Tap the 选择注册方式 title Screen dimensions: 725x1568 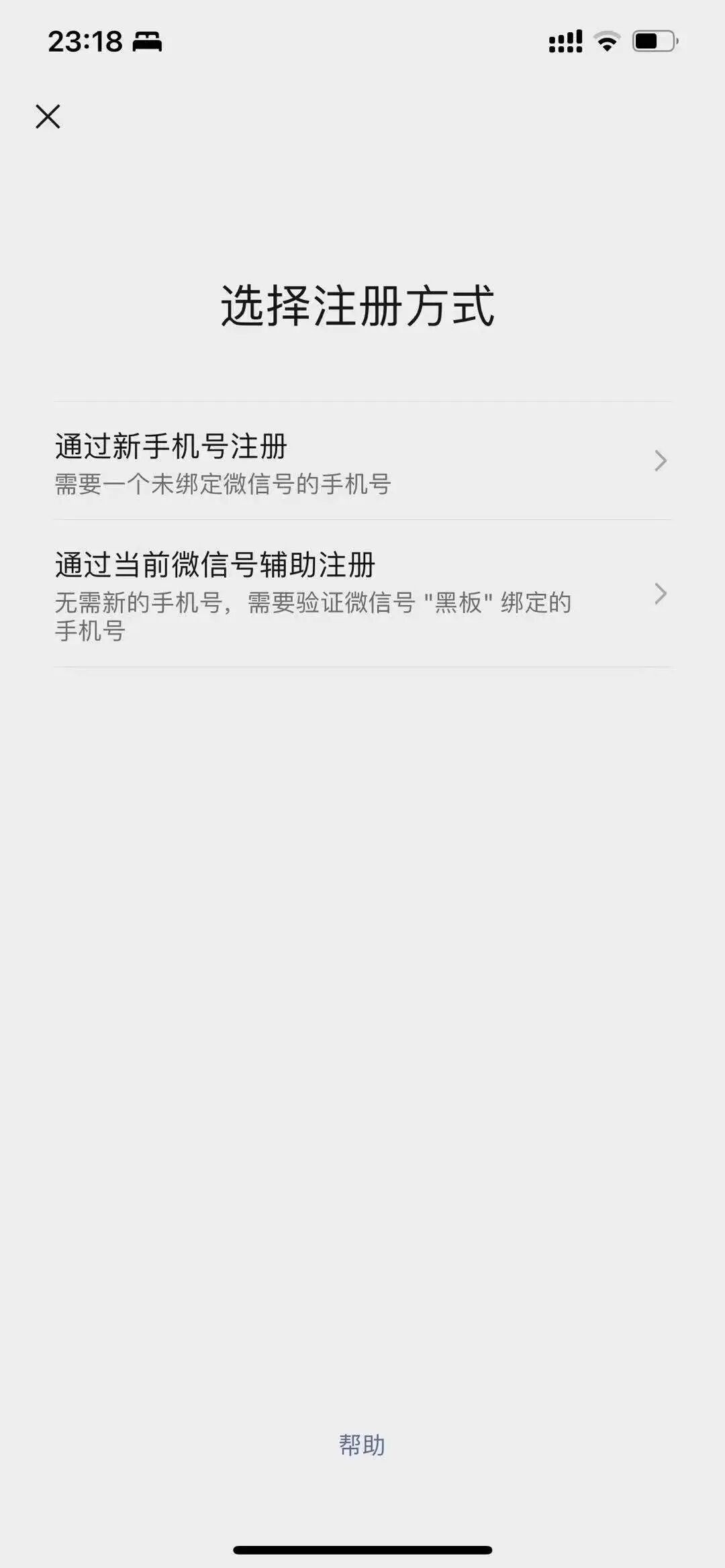[x=362, y=306]
